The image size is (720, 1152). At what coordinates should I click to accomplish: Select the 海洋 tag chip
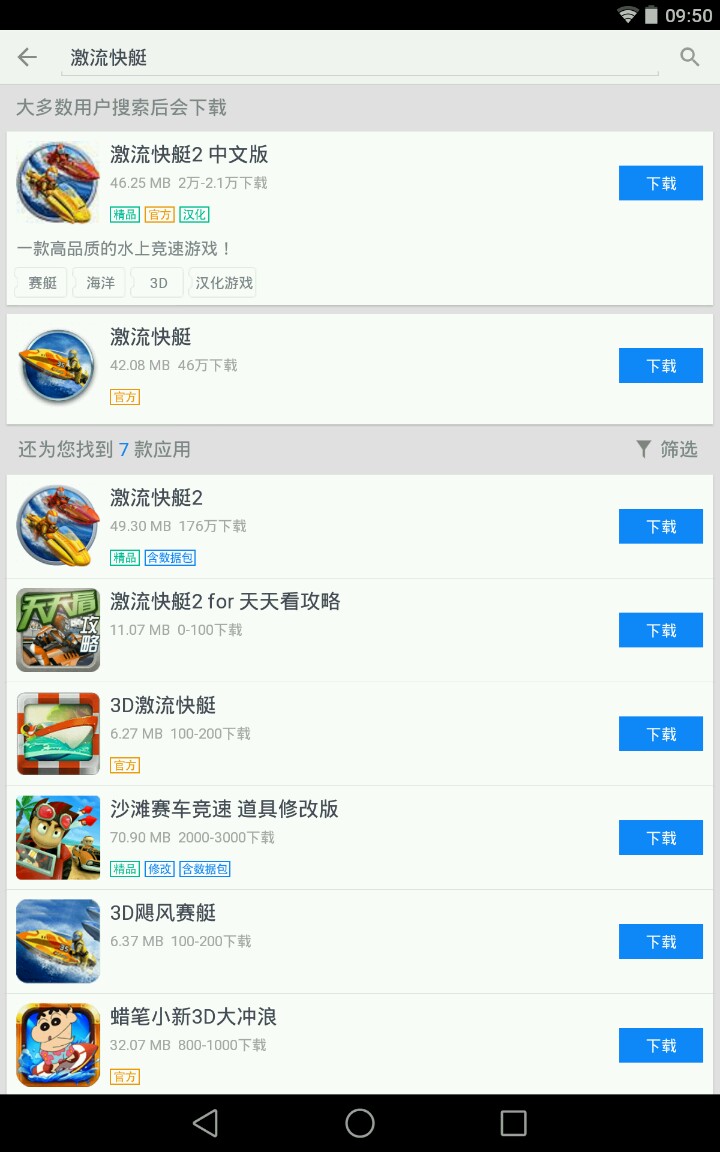coord(101,283)
